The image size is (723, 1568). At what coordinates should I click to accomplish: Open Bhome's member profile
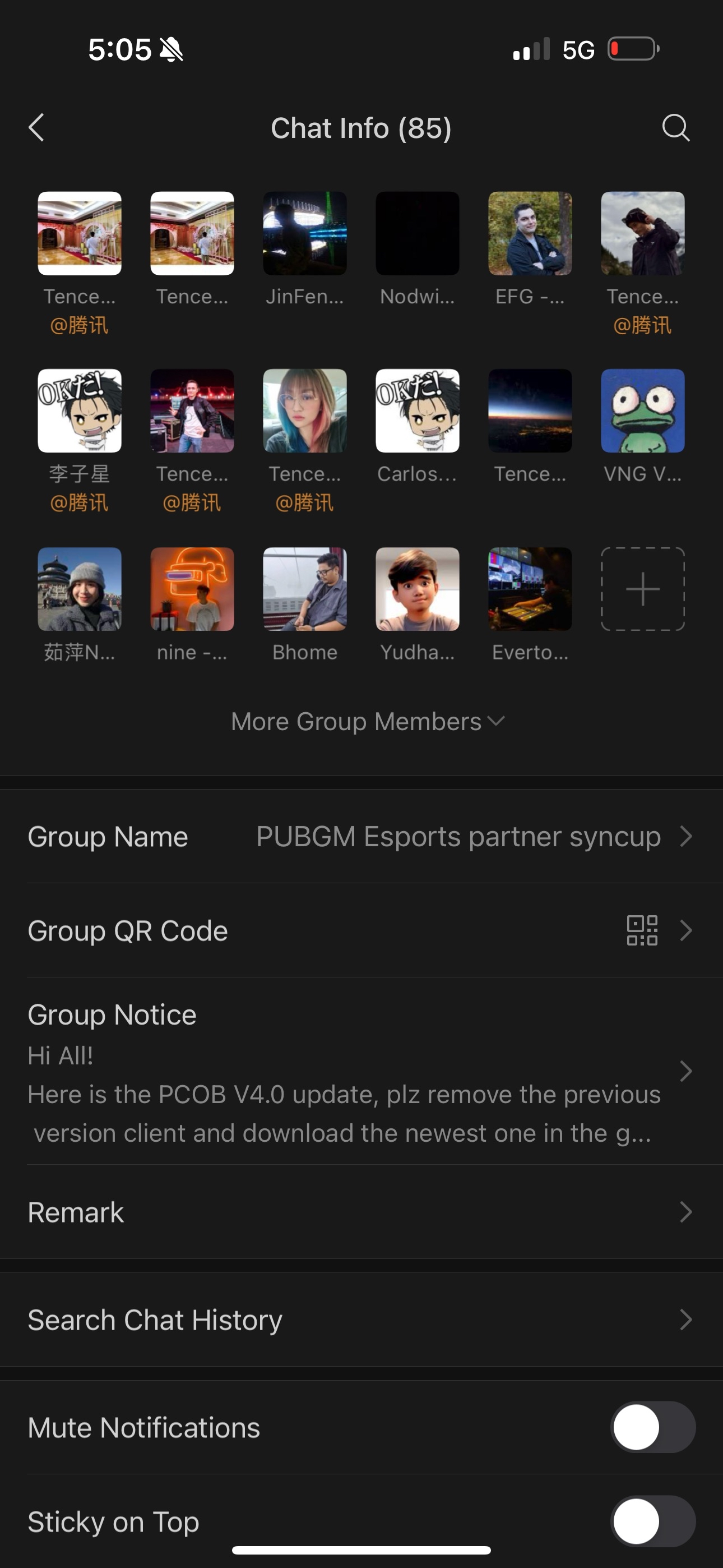305,589
